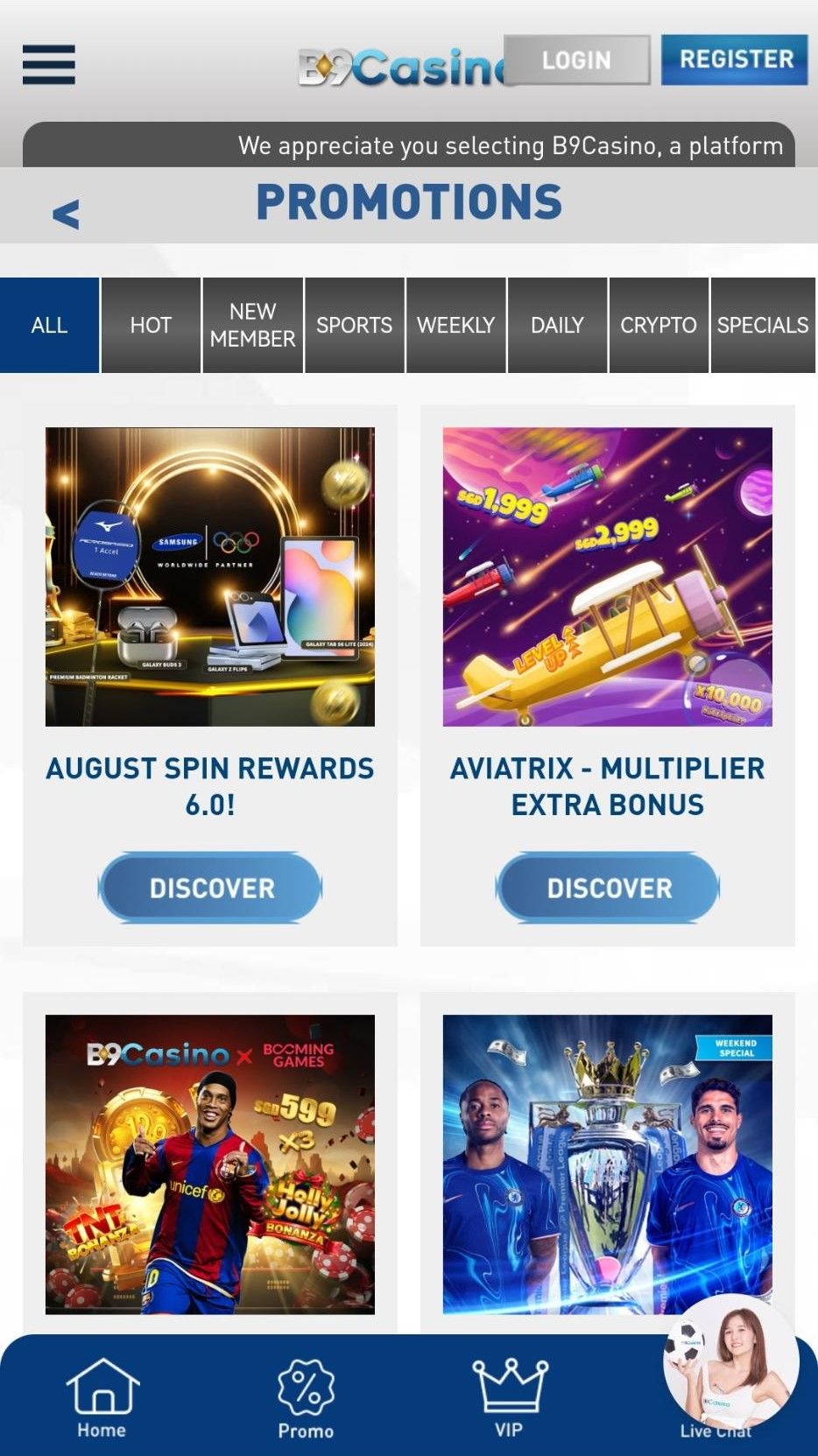Open the NEW MEMBER tab
The image size is (818, 1456).
coord(252,325)
